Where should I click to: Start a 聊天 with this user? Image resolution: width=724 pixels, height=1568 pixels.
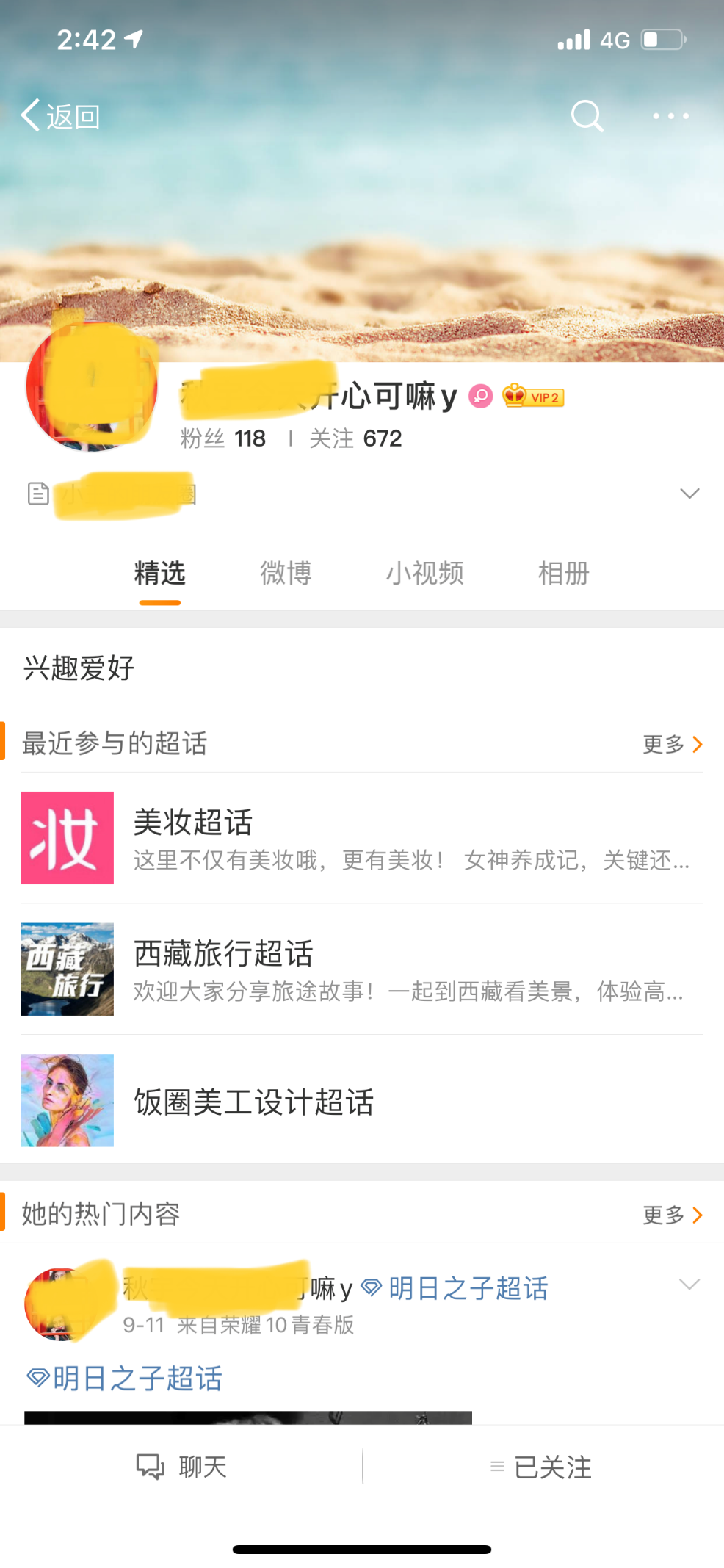(x=181, y=1467)
